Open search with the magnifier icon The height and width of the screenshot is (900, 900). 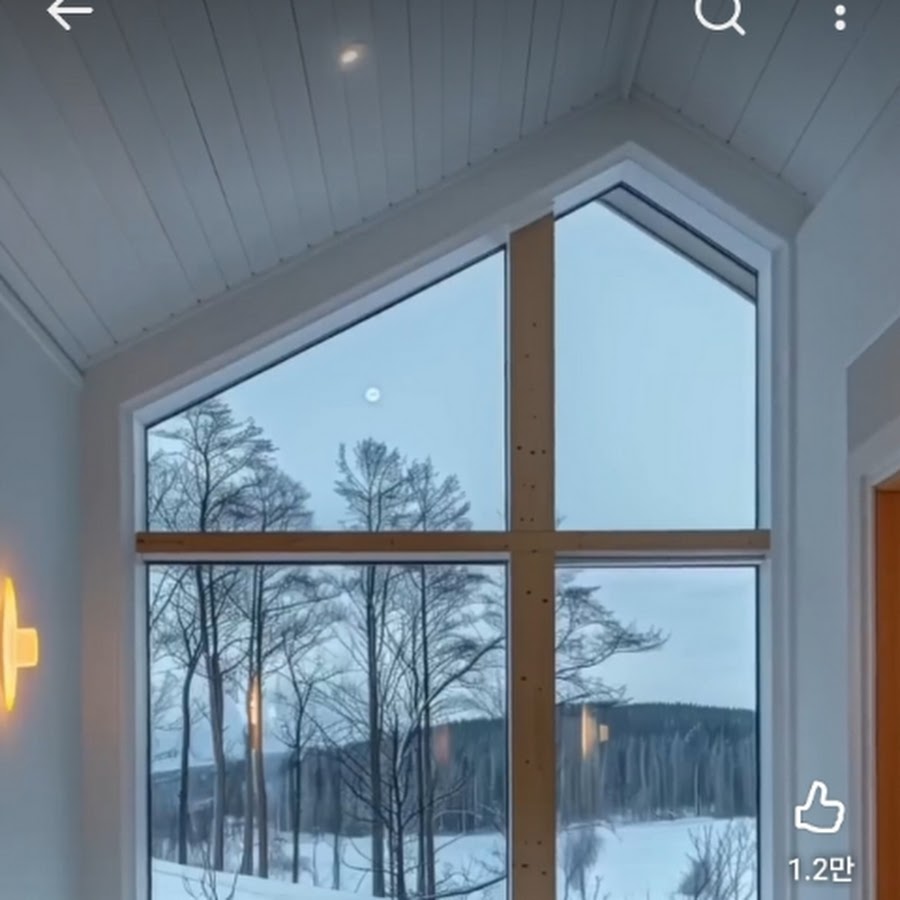point(719,14)
